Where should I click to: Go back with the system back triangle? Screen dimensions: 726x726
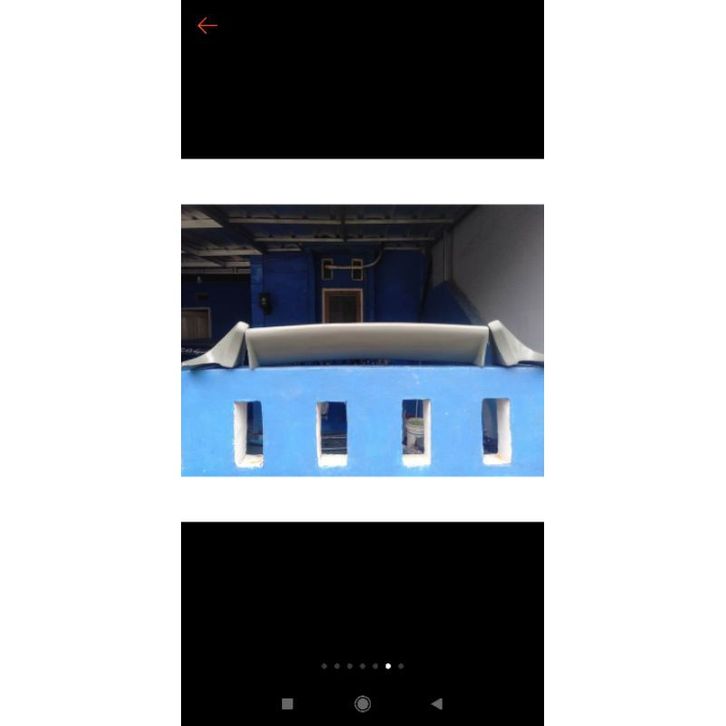click(436, 704)
